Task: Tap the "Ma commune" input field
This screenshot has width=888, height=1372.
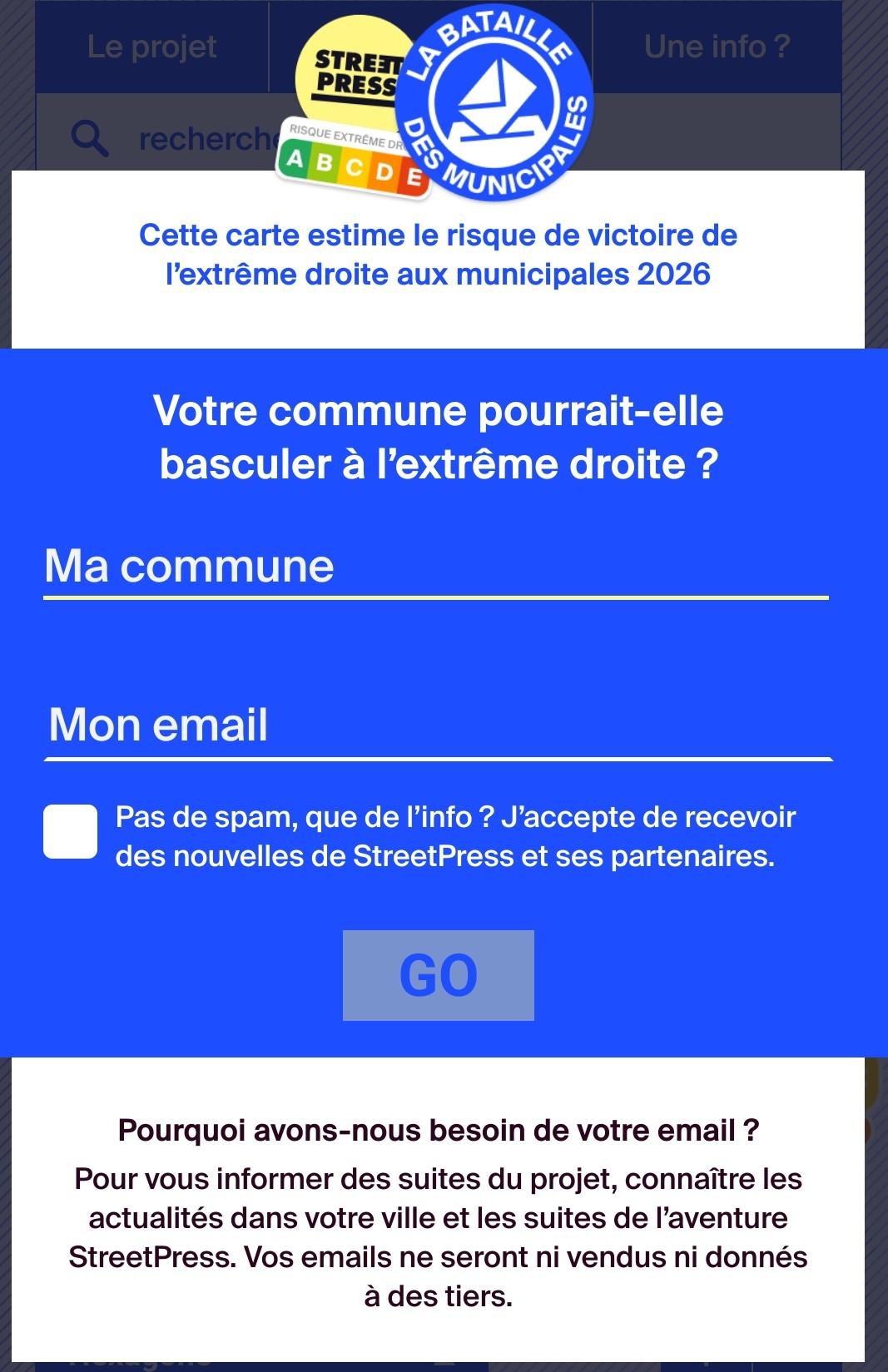Action: (436, 567)
